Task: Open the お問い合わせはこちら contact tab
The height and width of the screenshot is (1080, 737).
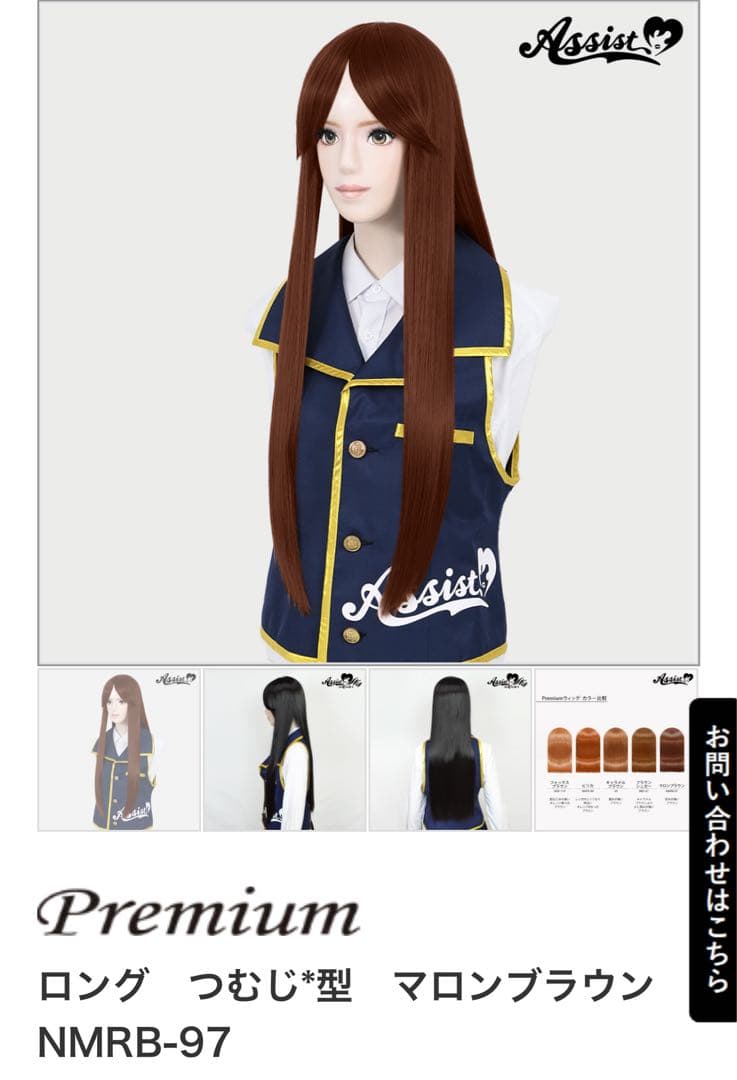Action: pos(713,858)
